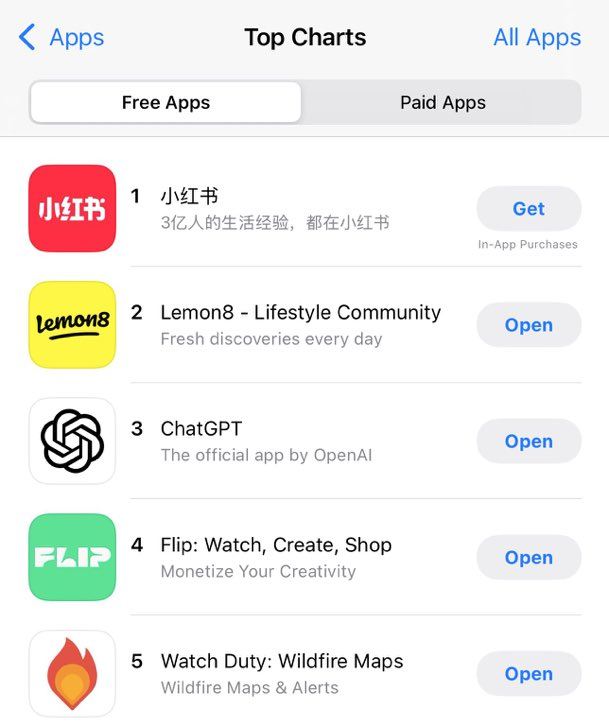Viewport: 609px width, 727px height.
Task: Open Lemon8 with its Open button
Action: 528,325
